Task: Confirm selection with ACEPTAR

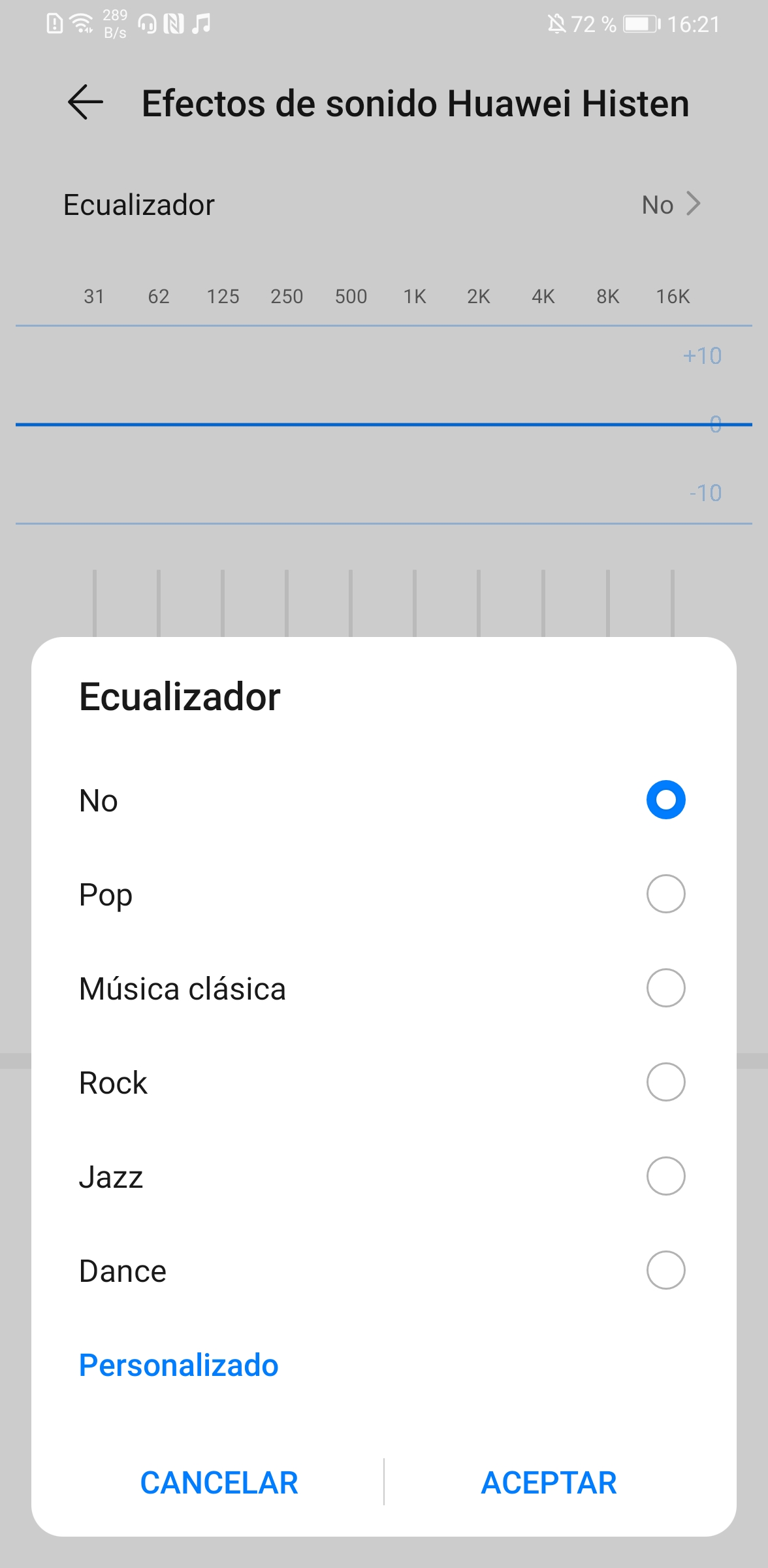Action: click(549, 1482)
